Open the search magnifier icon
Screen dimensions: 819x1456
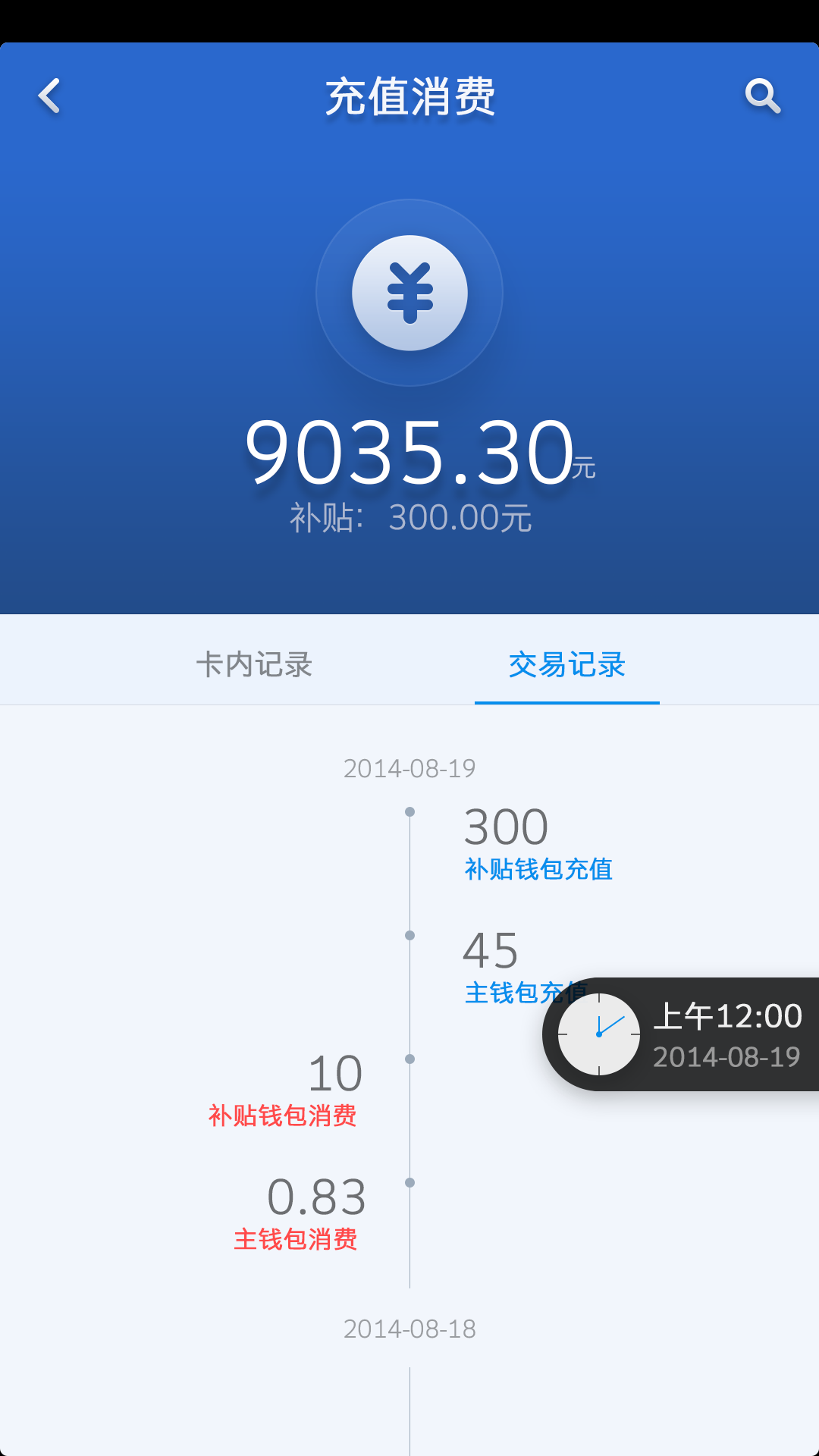tap(762, 96)
